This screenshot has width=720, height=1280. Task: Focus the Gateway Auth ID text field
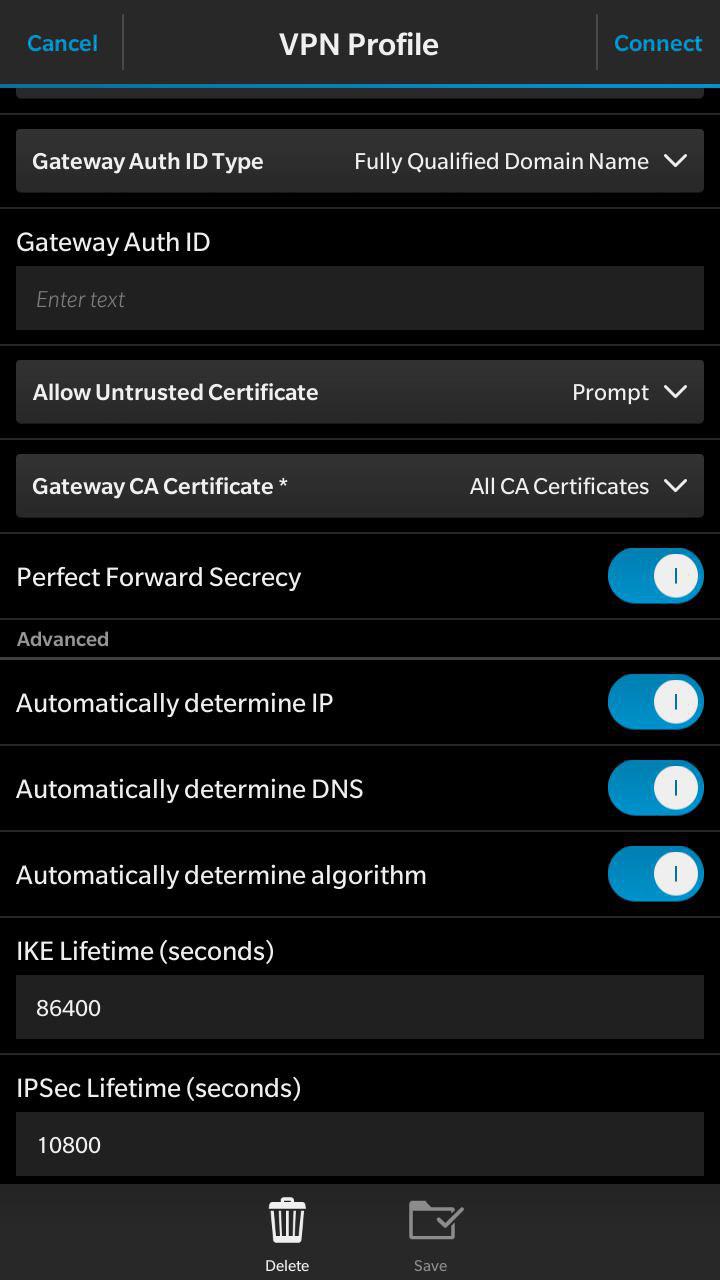(x=360, y=298)
